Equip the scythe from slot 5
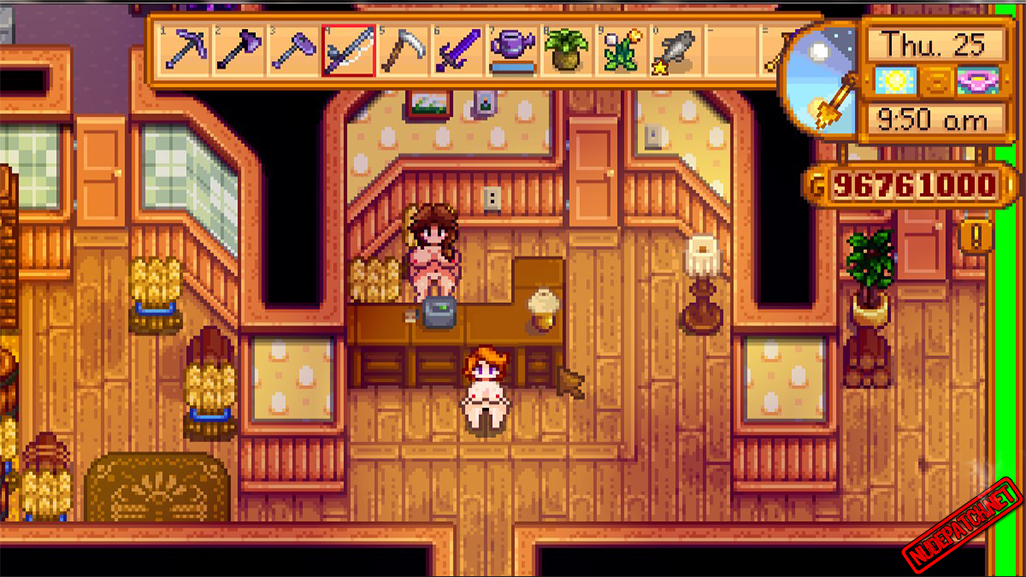This screenshot has width=1026, height=577. tap(403, 50)
